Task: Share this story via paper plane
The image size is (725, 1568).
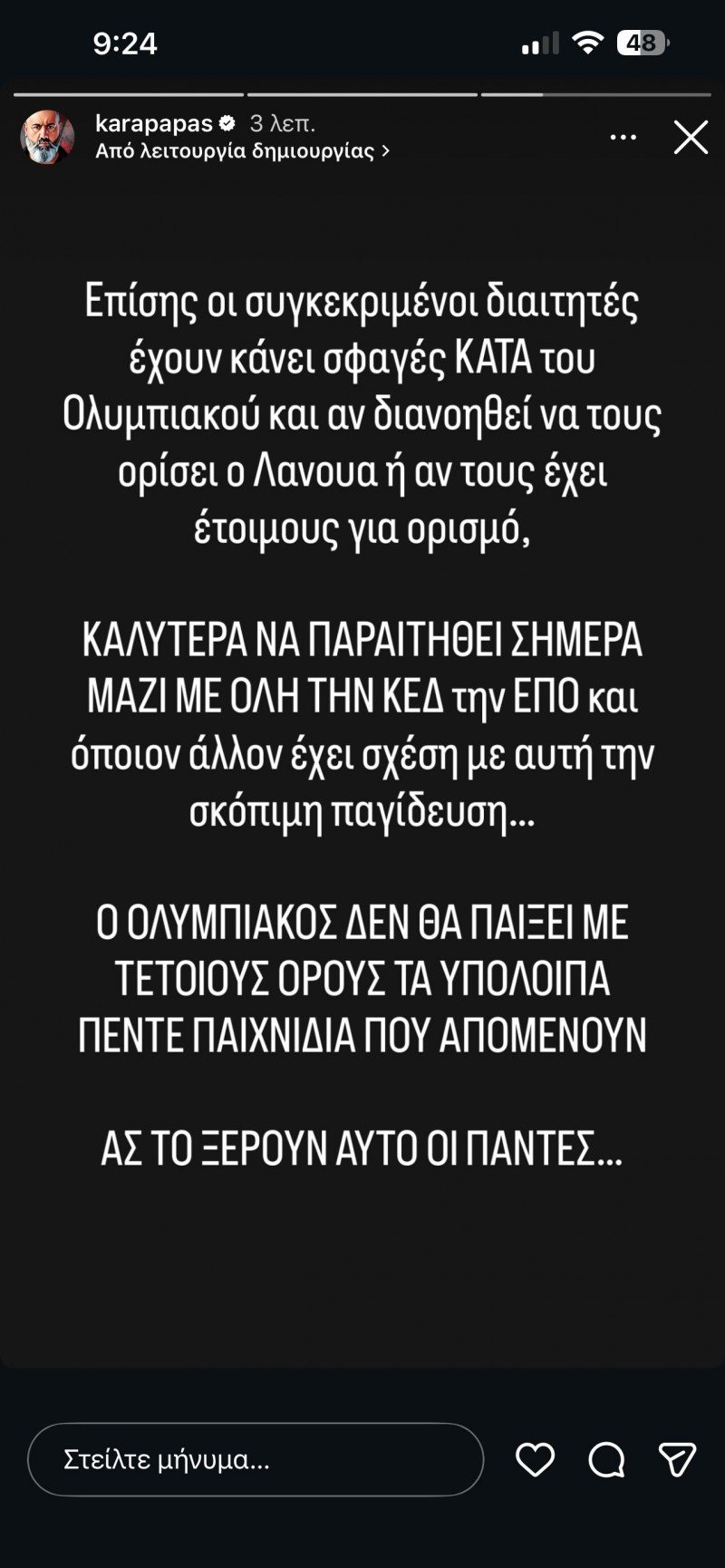Action: pos(677,1459)
